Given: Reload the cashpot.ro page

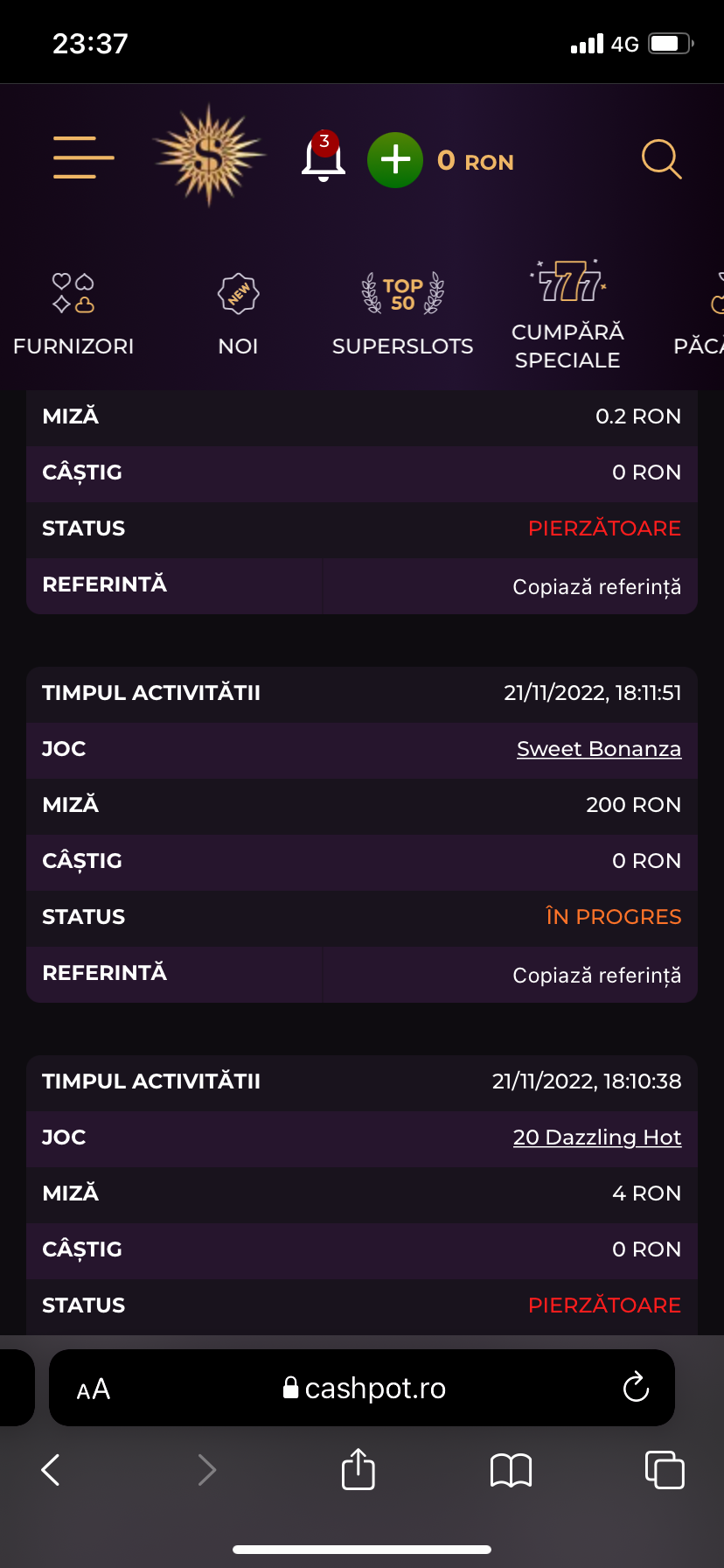Looking at the screenshot, I should (x=636, y=1388).
